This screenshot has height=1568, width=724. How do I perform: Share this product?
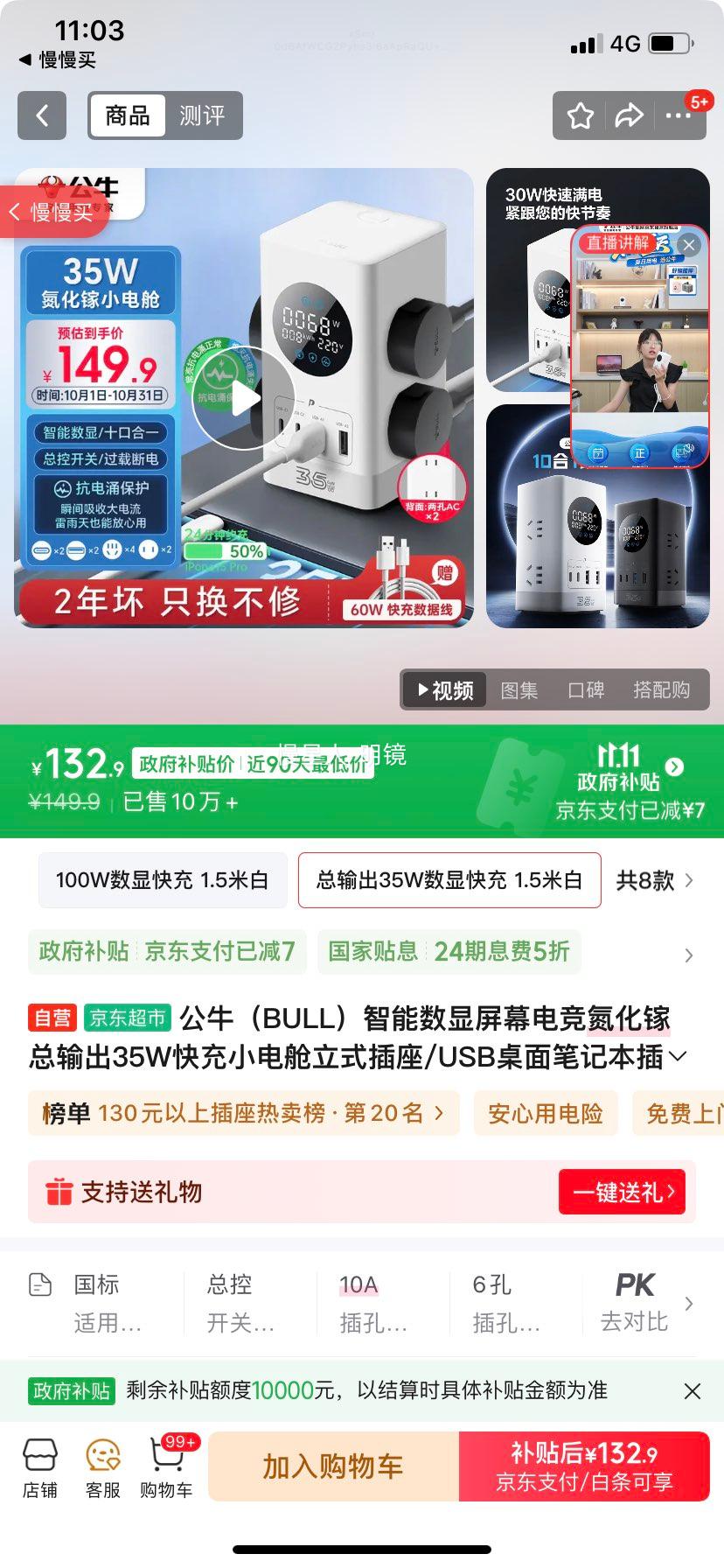point(629,115)
